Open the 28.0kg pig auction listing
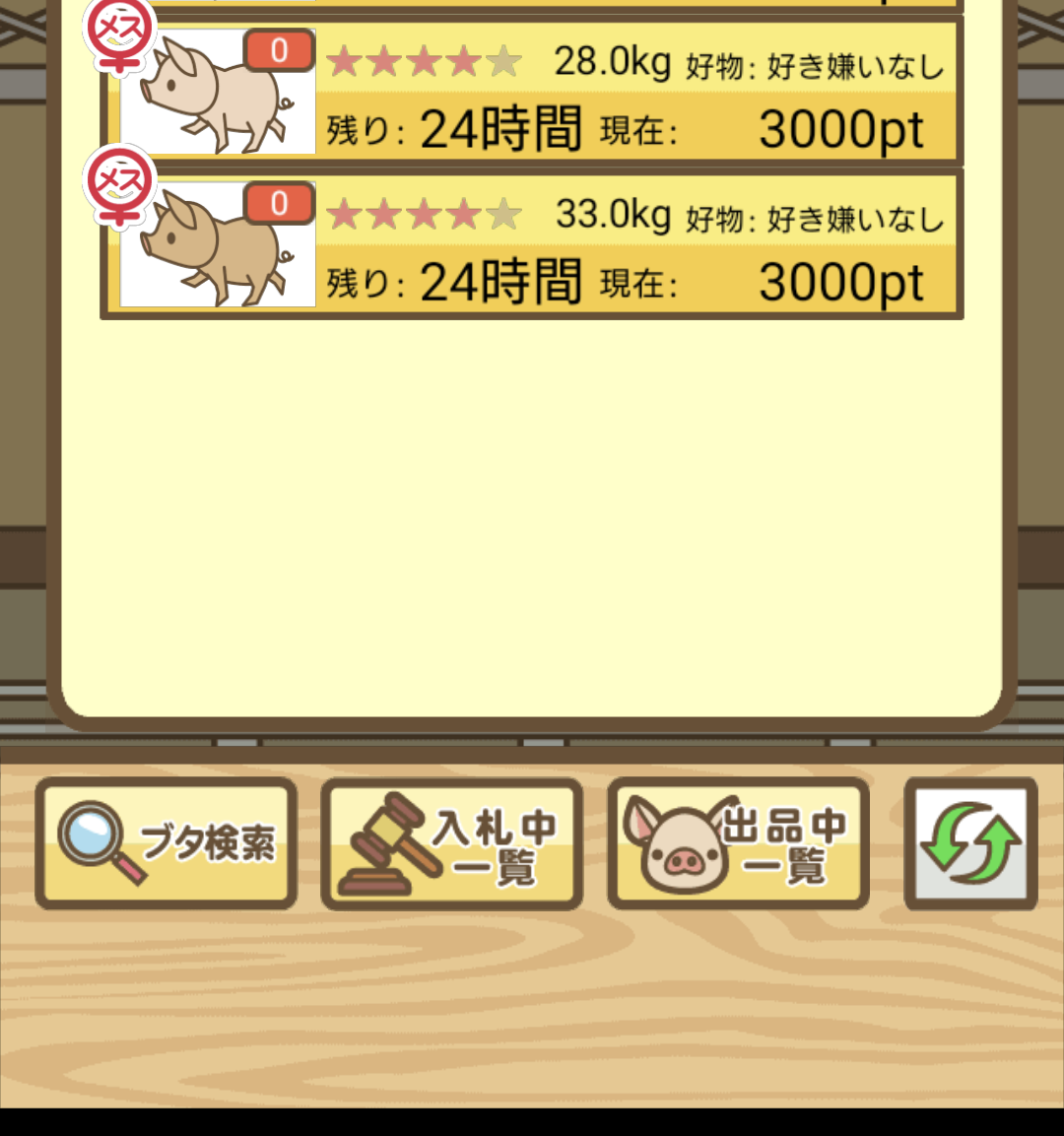The width and height of the screenshot is (1064, 1136). 532,92
